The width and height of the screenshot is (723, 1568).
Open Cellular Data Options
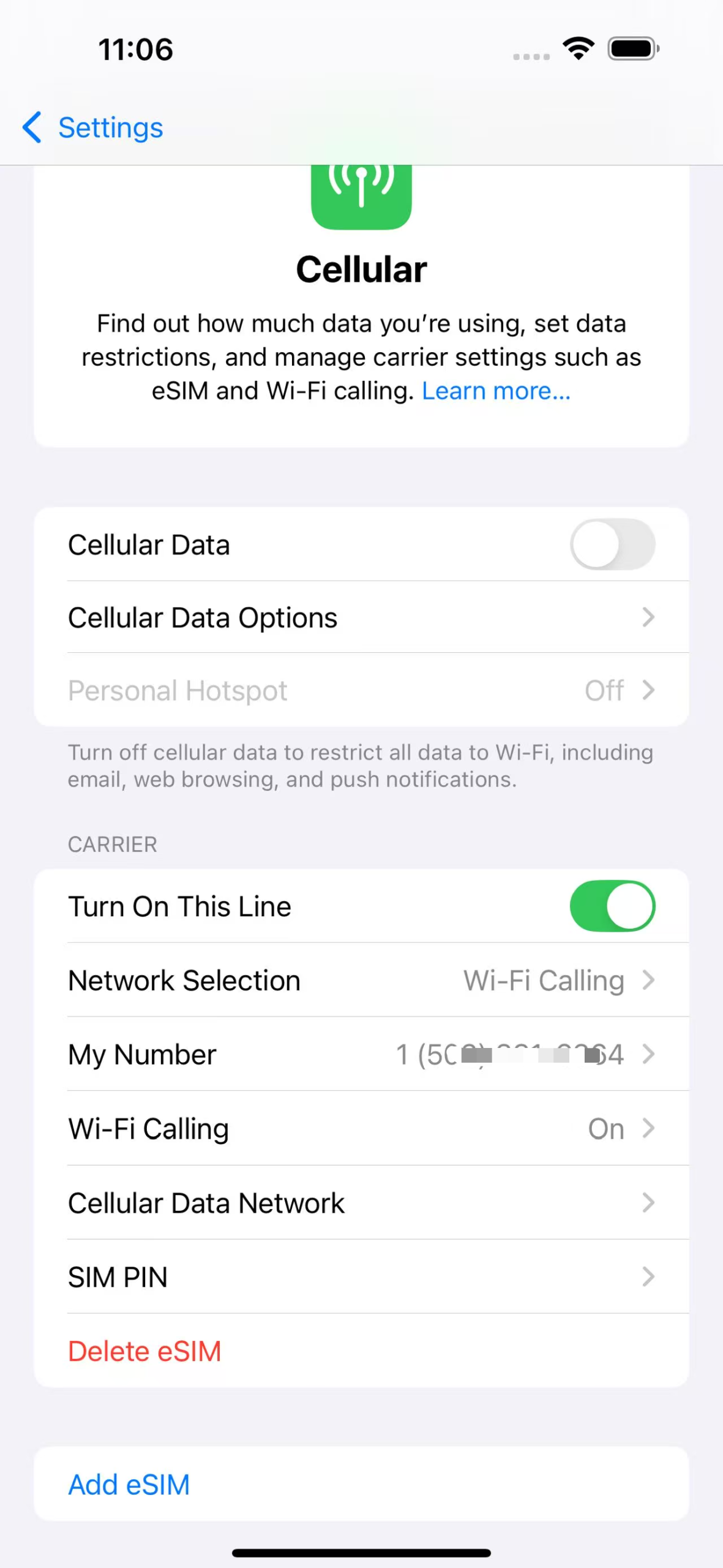click(x=361, y=617)
